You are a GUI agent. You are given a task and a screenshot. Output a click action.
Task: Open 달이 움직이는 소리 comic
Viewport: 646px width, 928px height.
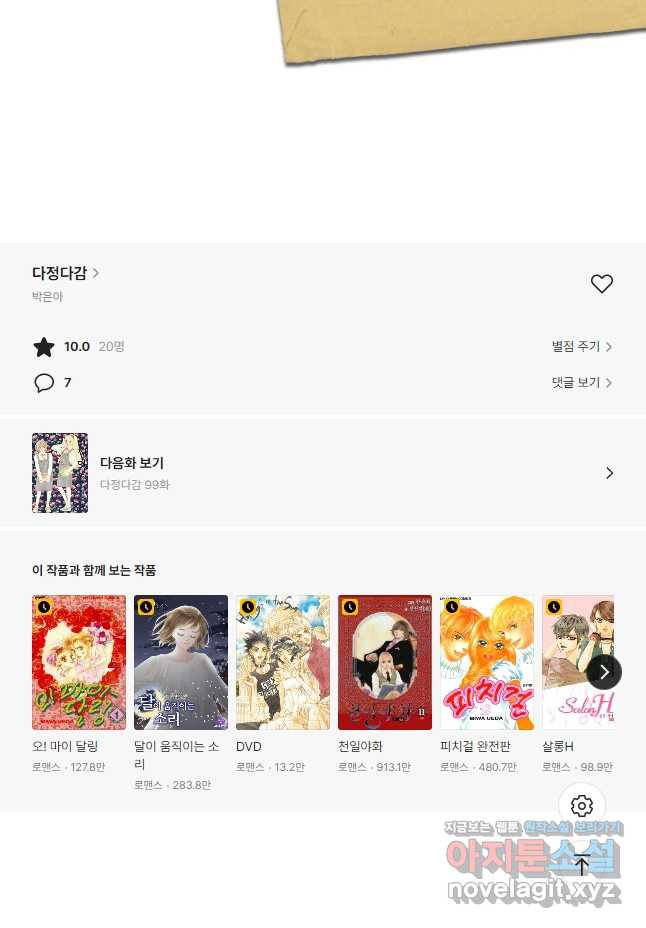pos(181,663)
